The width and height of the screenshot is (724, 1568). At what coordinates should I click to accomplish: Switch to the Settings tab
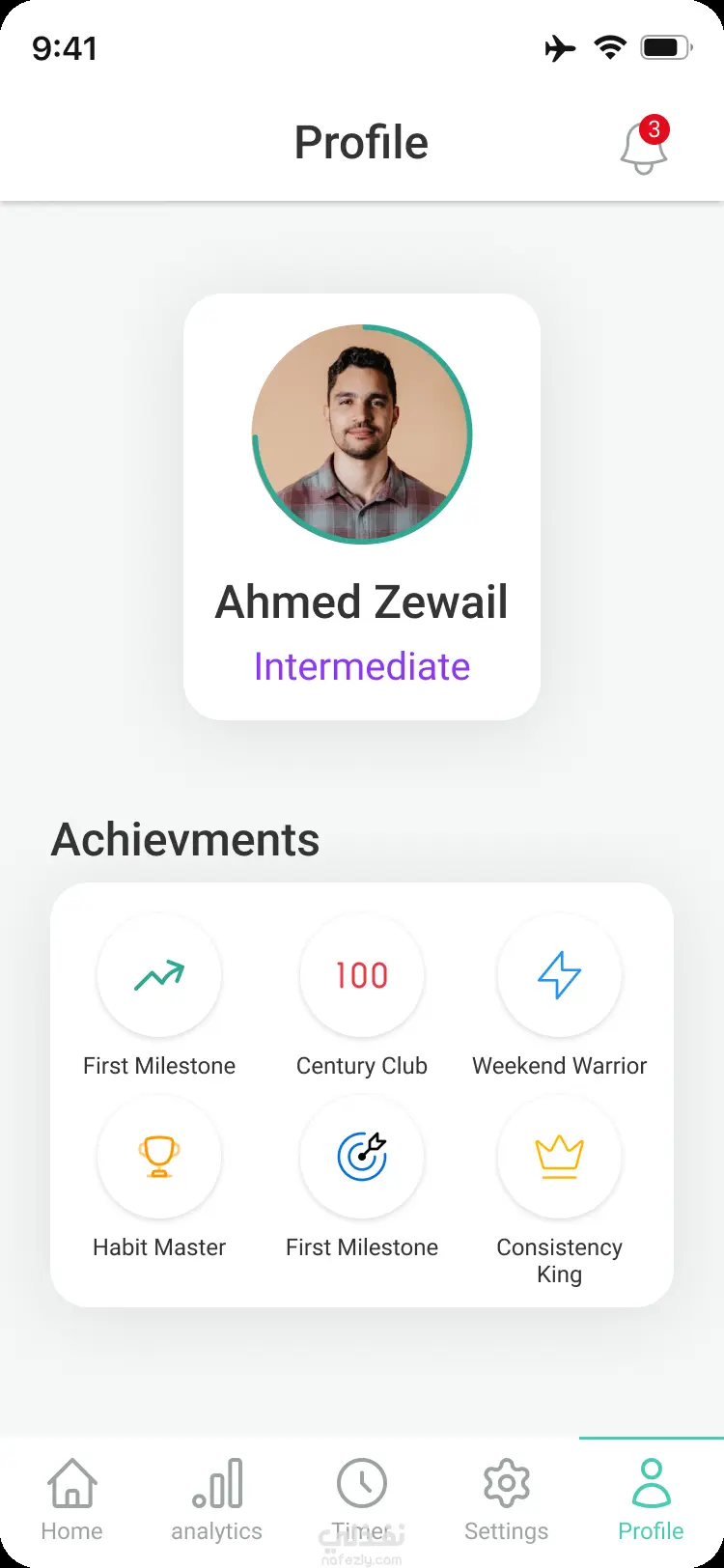point(507,1498)
